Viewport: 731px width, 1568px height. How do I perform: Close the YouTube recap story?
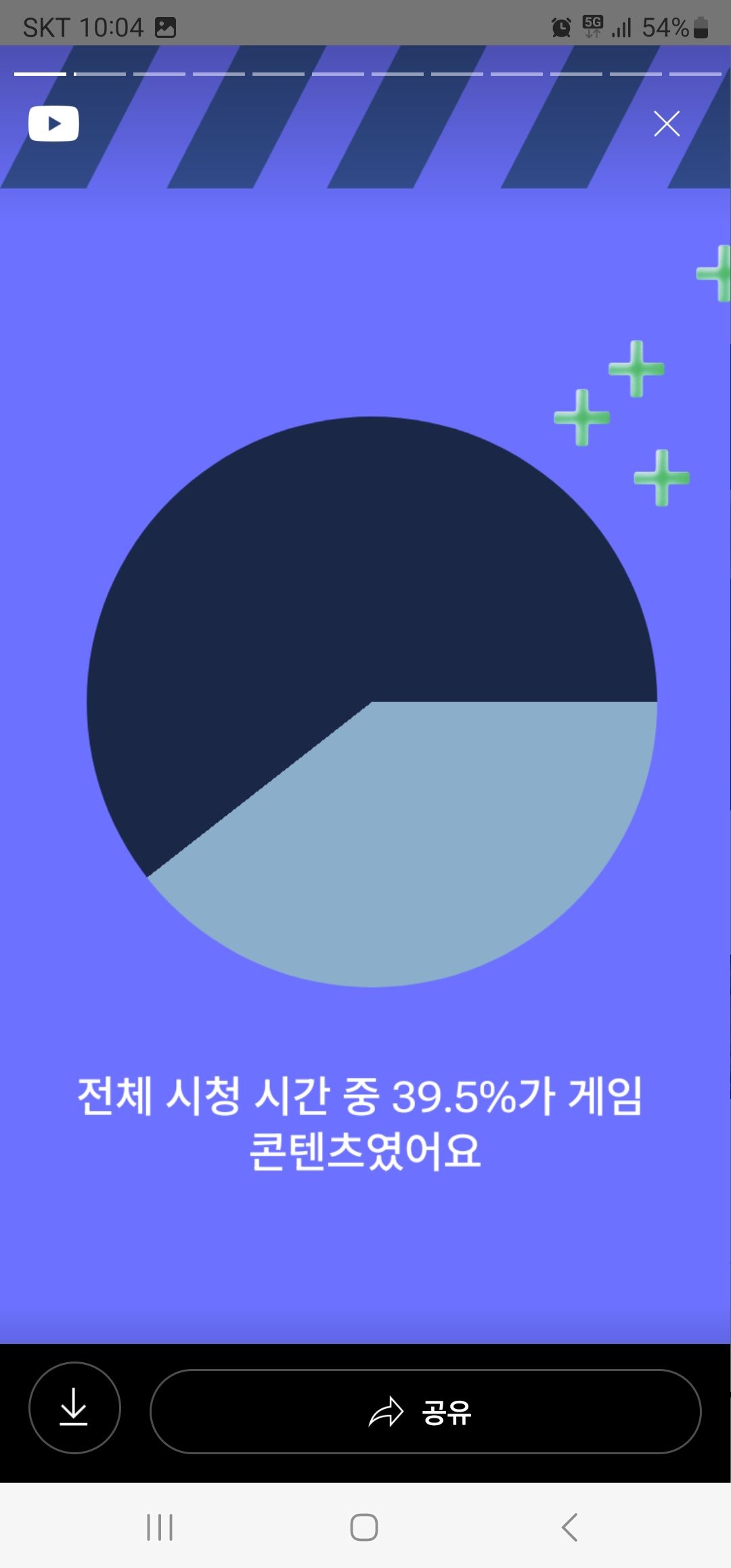click(667, 124)
